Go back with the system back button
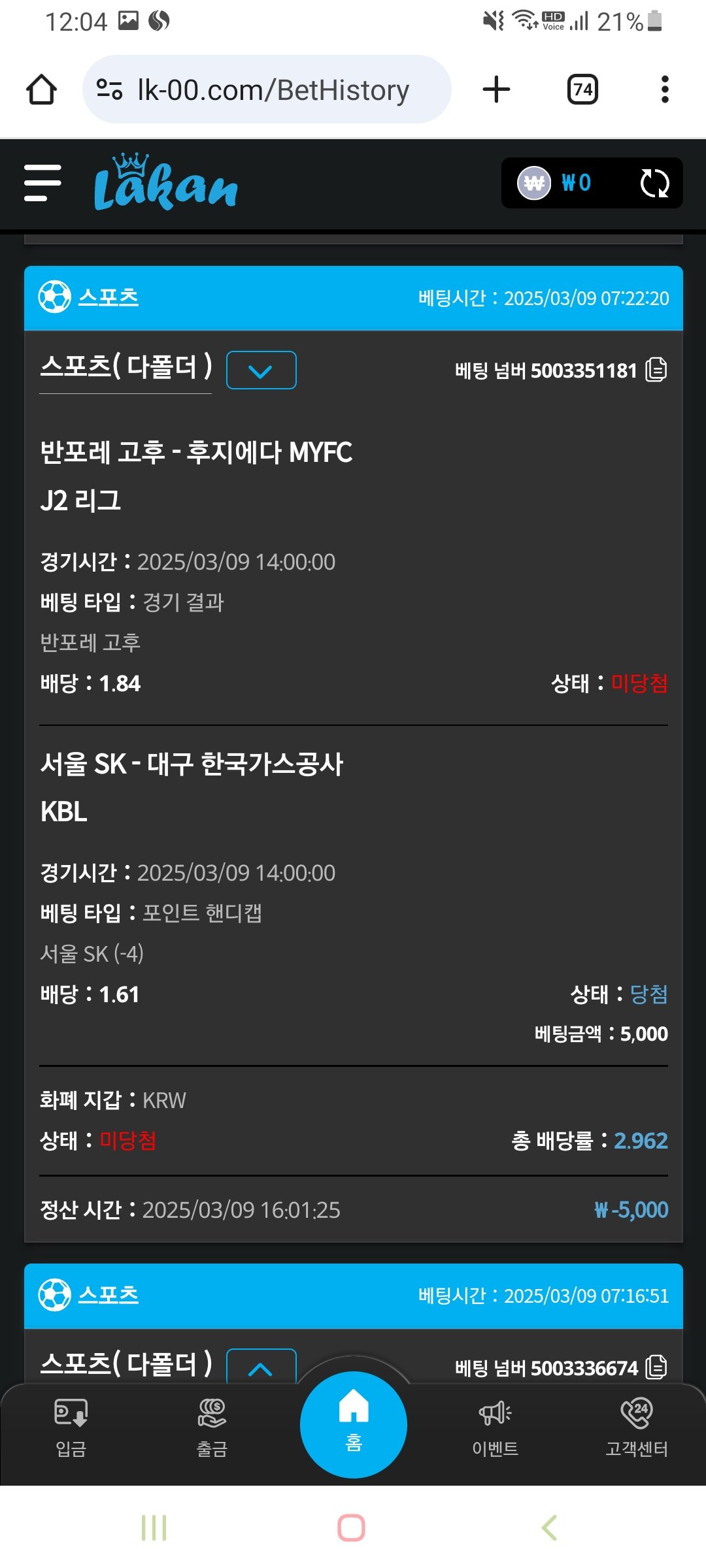The image size is (706, 1568). 549,1527
